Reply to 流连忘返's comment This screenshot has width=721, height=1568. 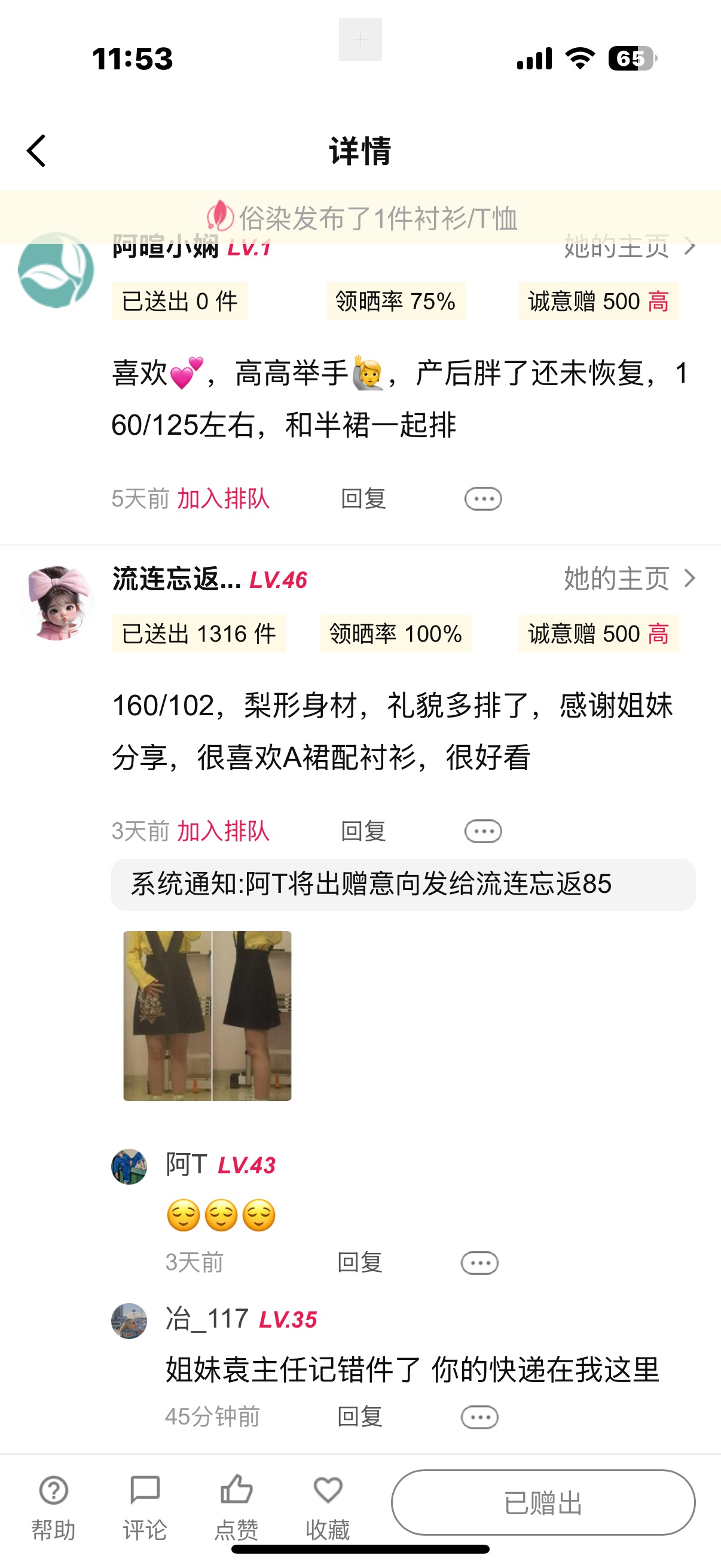tap(363, 831)
